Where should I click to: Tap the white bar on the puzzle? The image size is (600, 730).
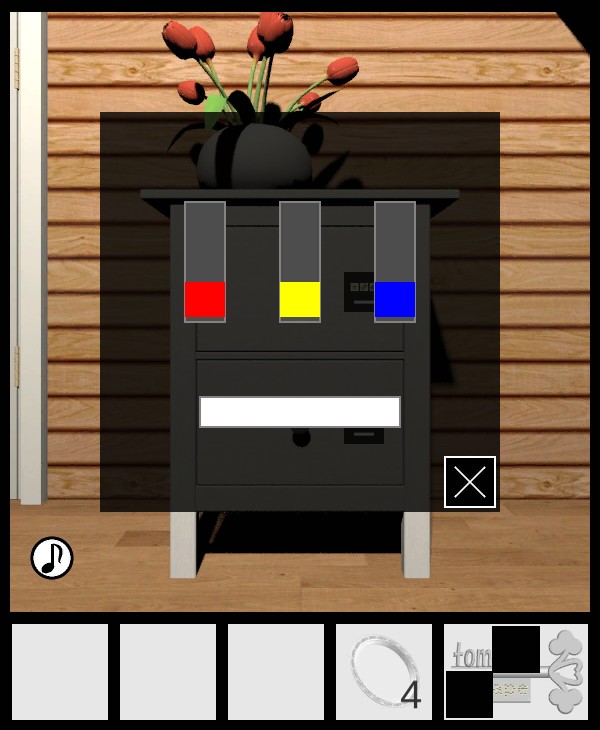tap(300, 412)
